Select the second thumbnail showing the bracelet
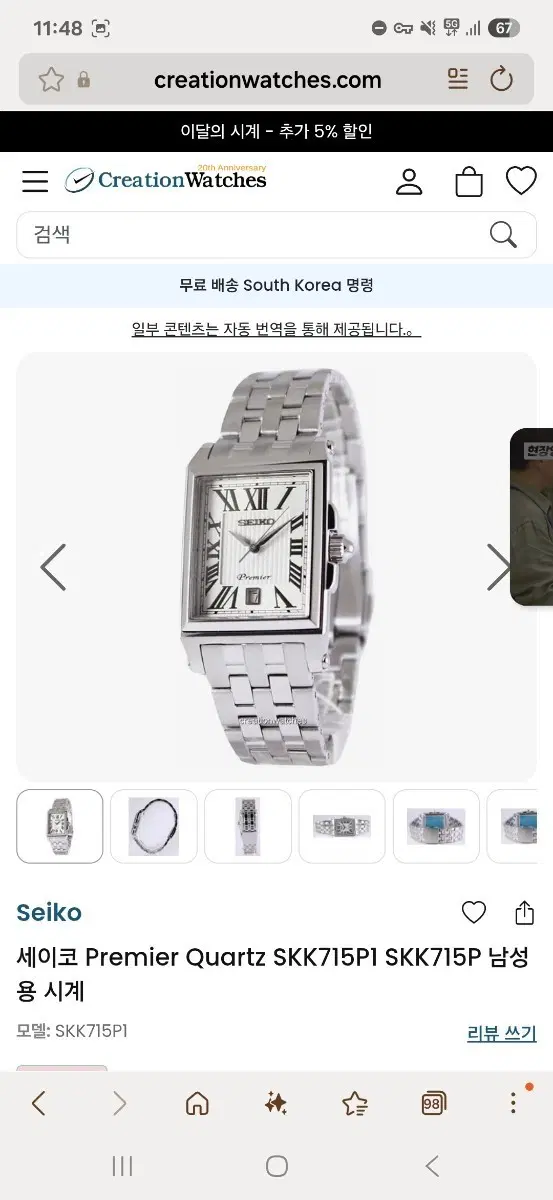The width and height of the screenshot is (553, 1200). click(154, 826)
